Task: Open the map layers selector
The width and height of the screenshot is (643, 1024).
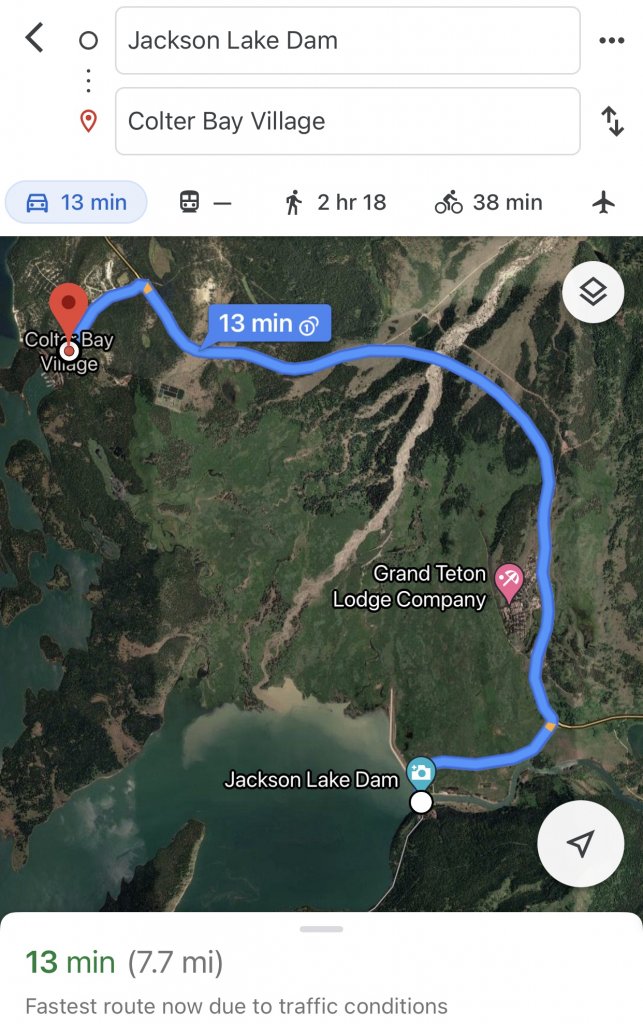Action: (594, 292)
